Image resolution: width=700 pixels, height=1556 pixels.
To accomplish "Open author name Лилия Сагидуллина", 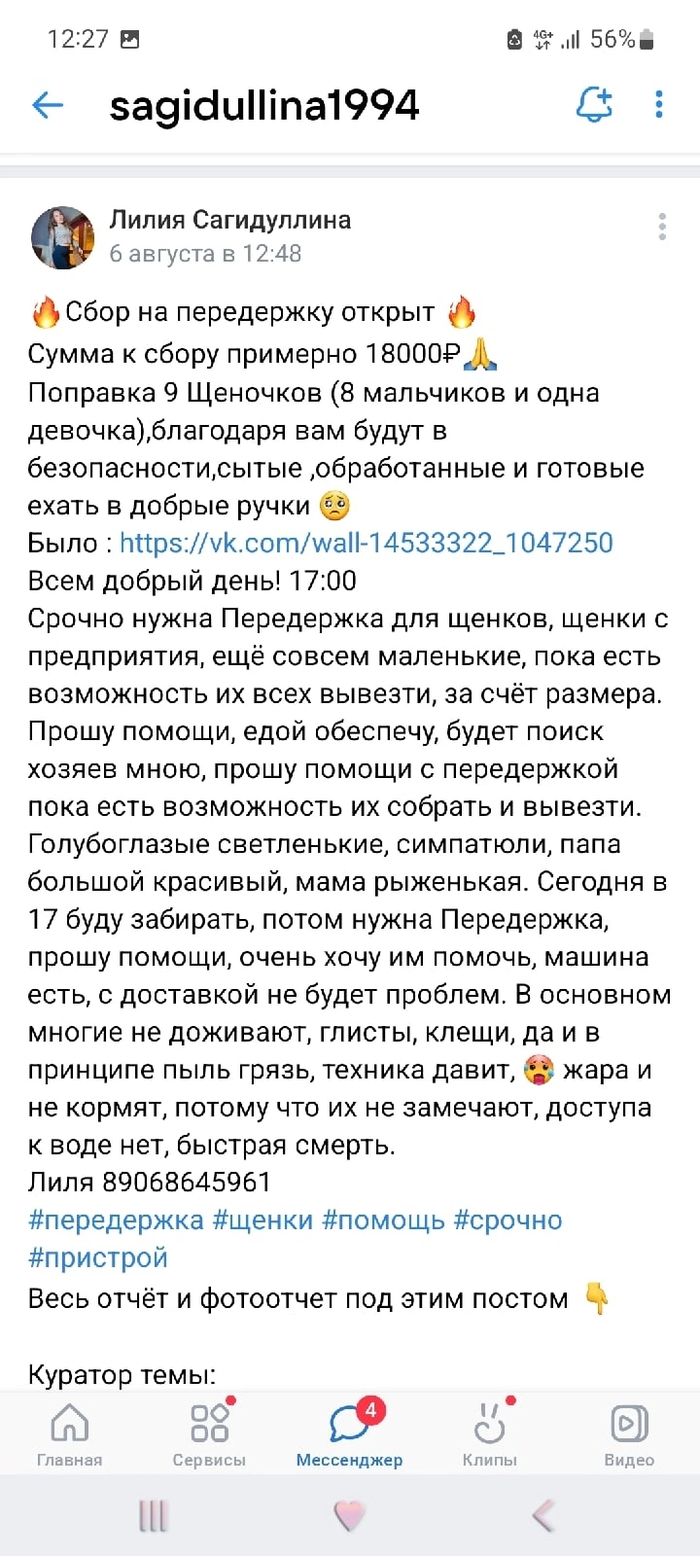I will pos(230,220).
